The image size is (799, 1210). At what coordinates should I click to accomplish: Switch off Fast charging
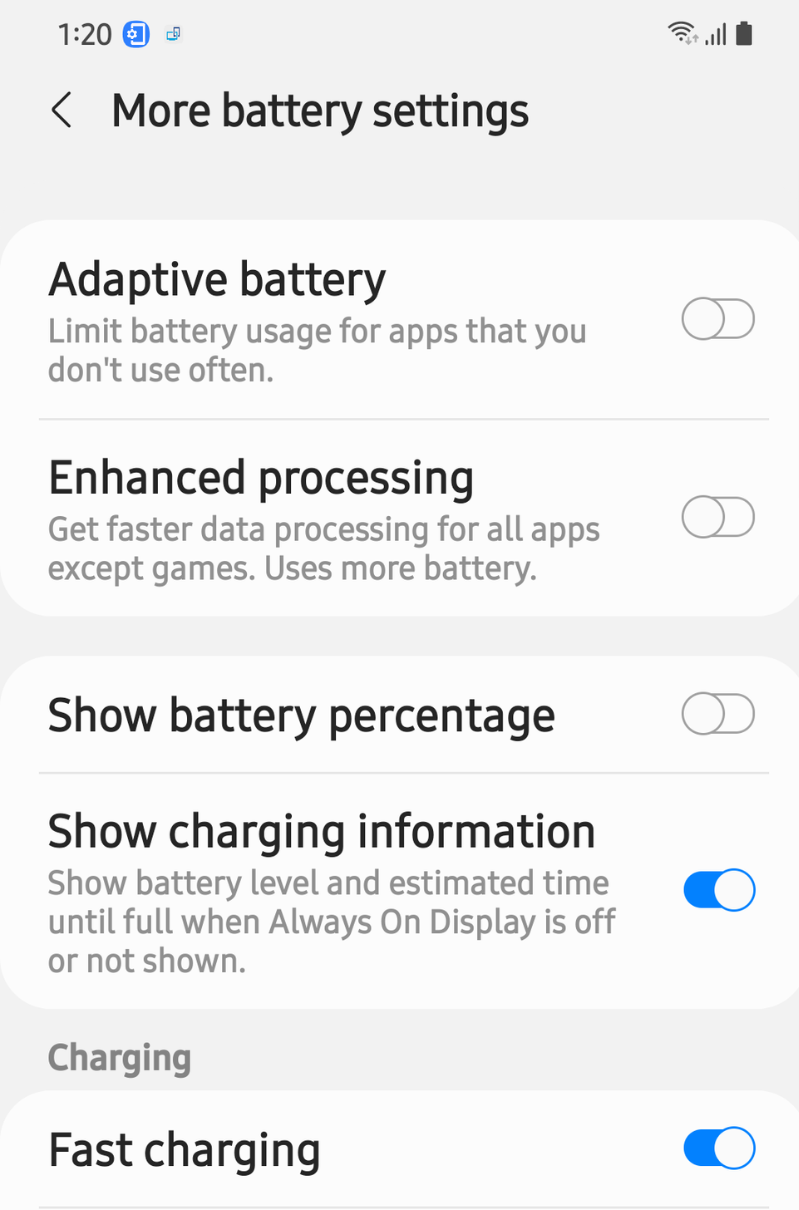[x=717, y=1148]
